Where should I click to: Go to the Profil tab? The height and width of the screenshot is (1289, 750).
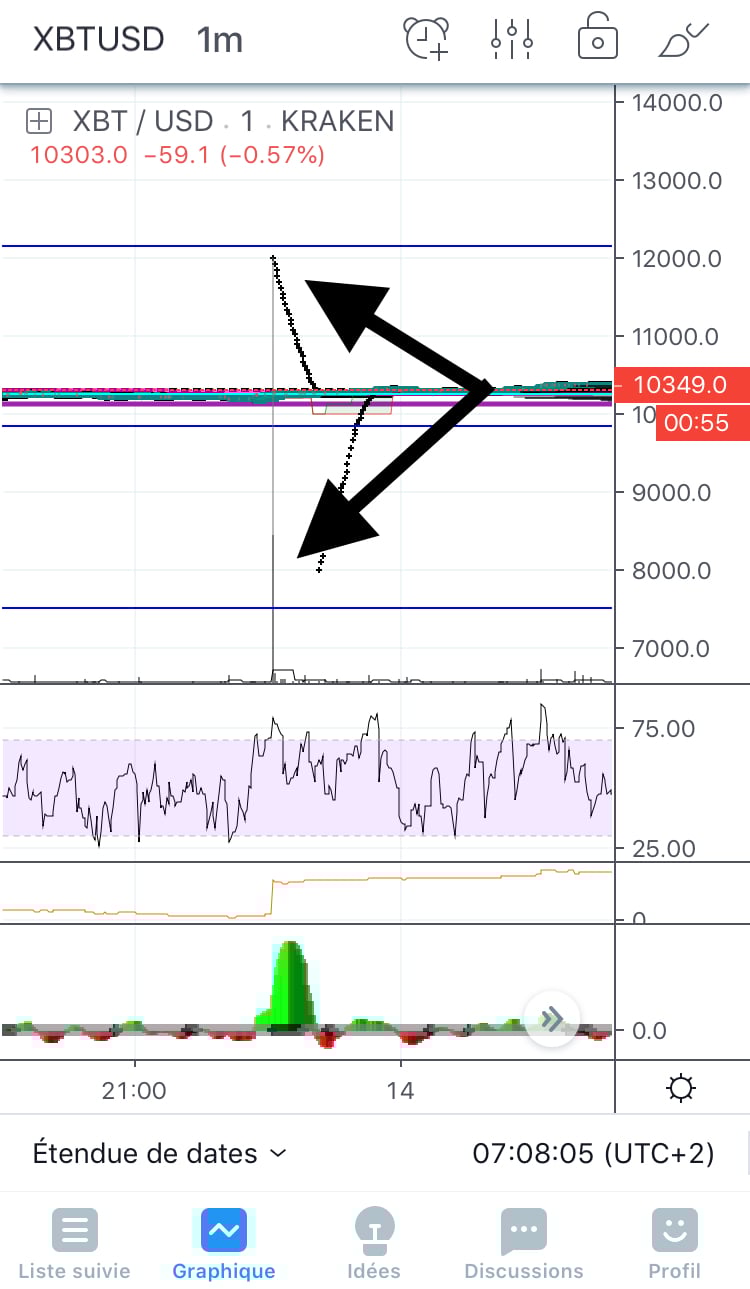(x=674, y=1245)
